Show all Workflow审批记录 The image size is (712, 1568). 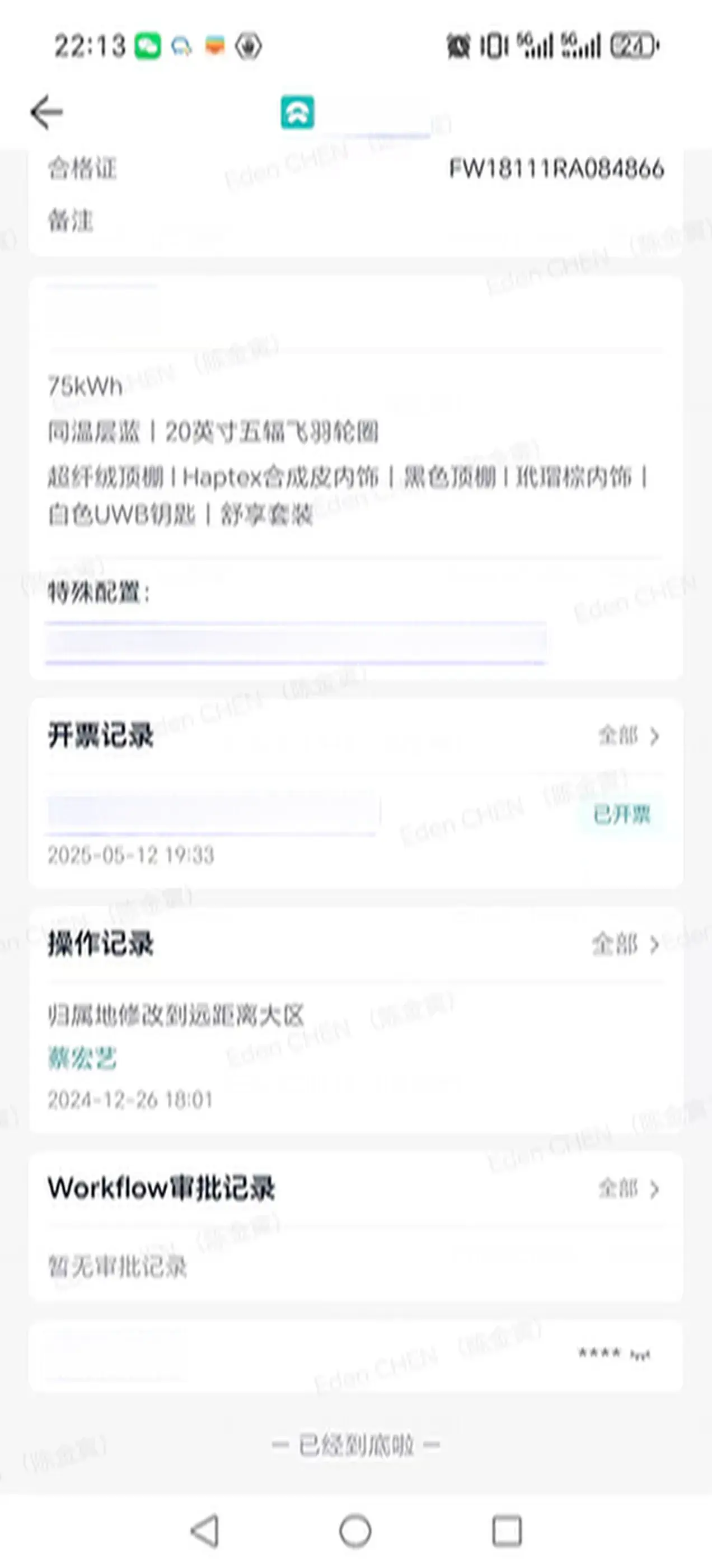(629, 1189)
